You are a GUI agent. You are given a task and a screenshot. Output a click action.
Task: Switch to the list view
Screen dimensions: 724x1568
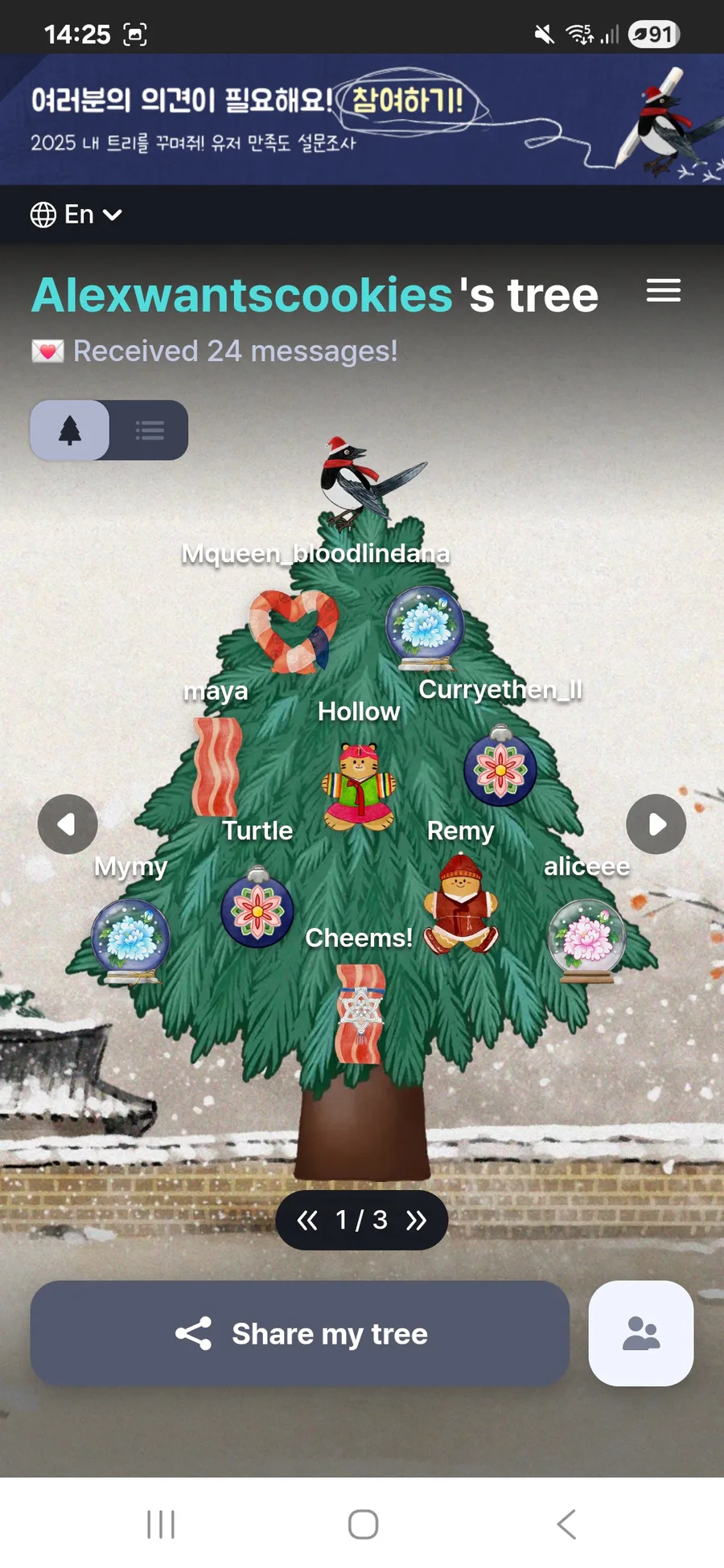150,430
